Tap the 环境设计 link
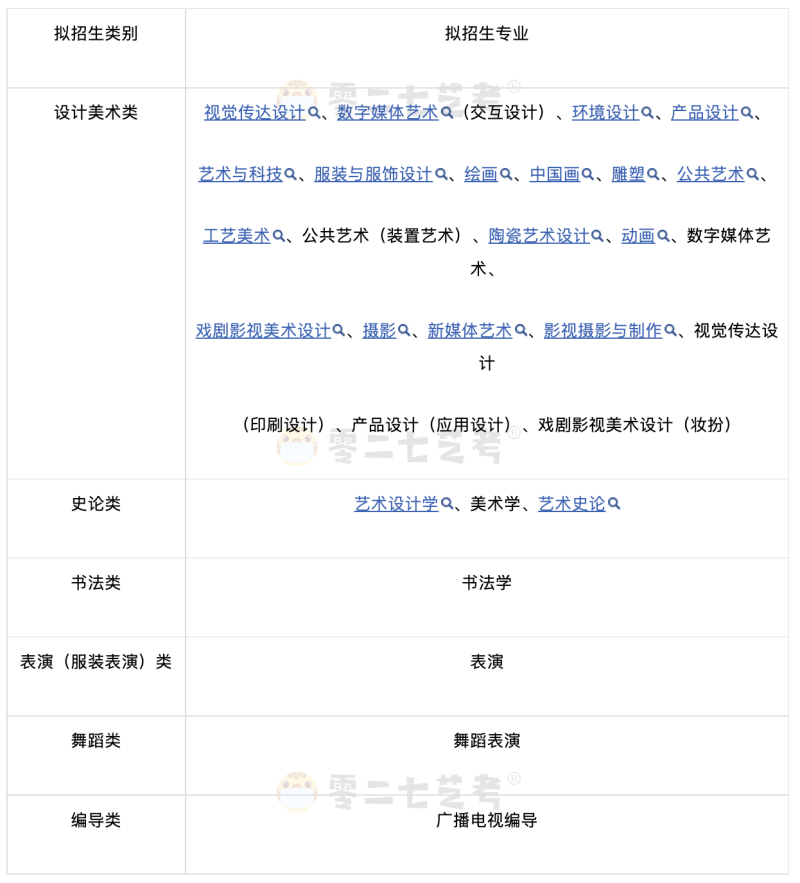Image resolution: width=800 pixels, height=883 pixels. [605, 113]
